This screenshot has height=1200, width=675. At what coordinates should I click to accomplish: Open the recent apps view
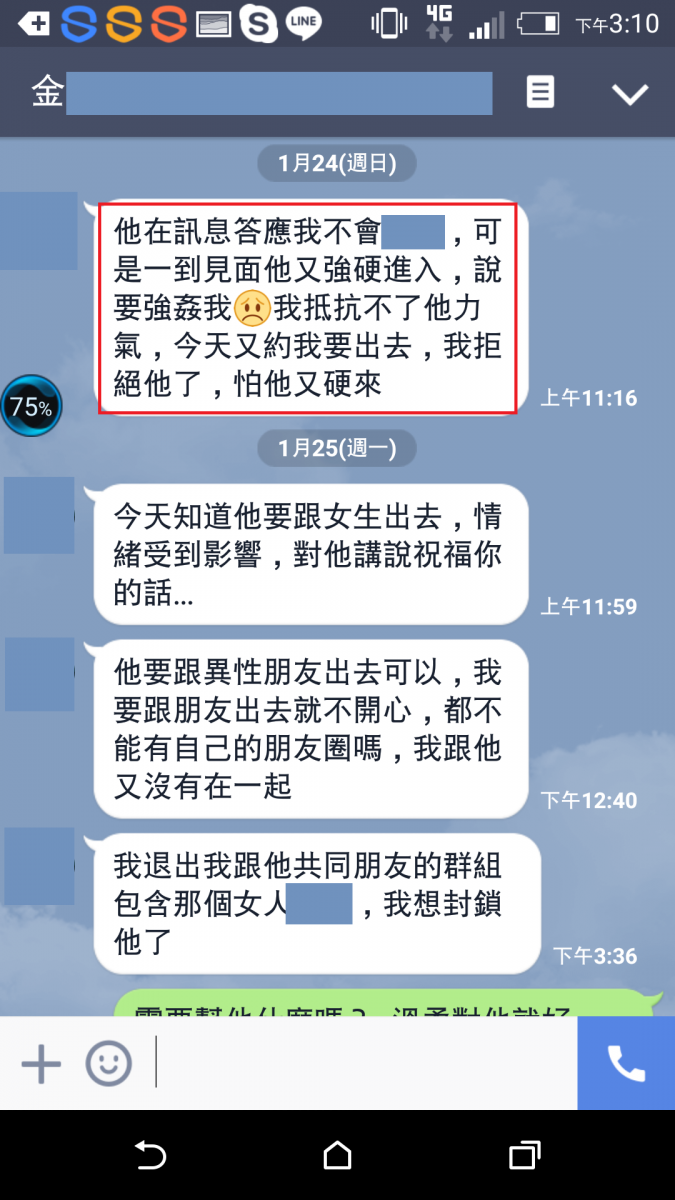point(524,1156)
